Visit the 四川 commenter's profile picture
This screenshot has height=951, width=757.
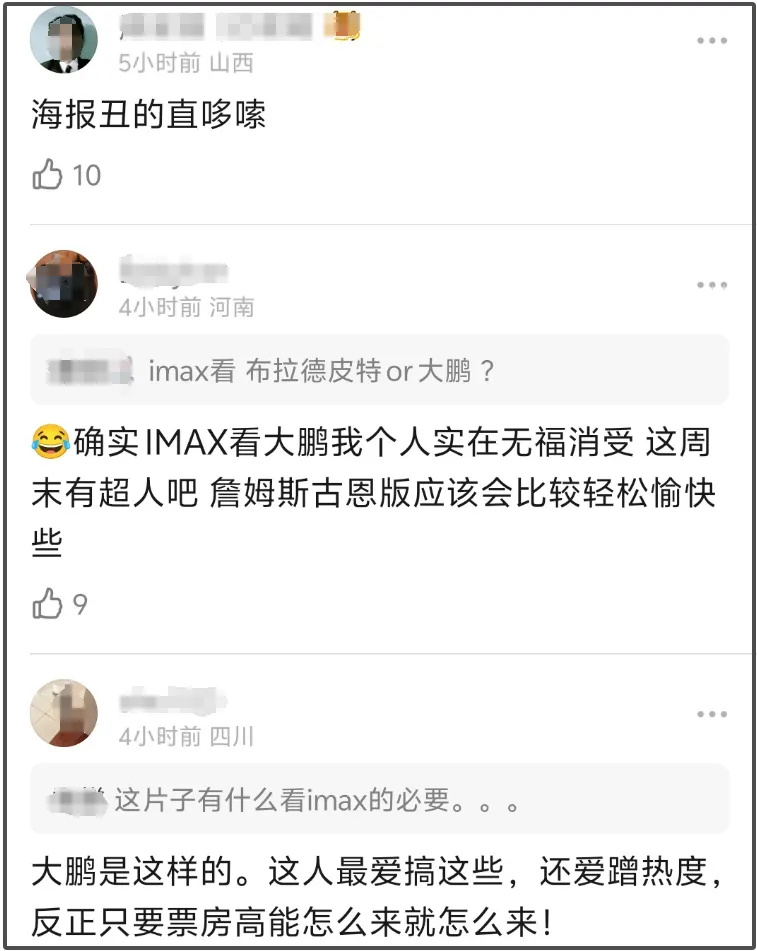tap(65, 713)
